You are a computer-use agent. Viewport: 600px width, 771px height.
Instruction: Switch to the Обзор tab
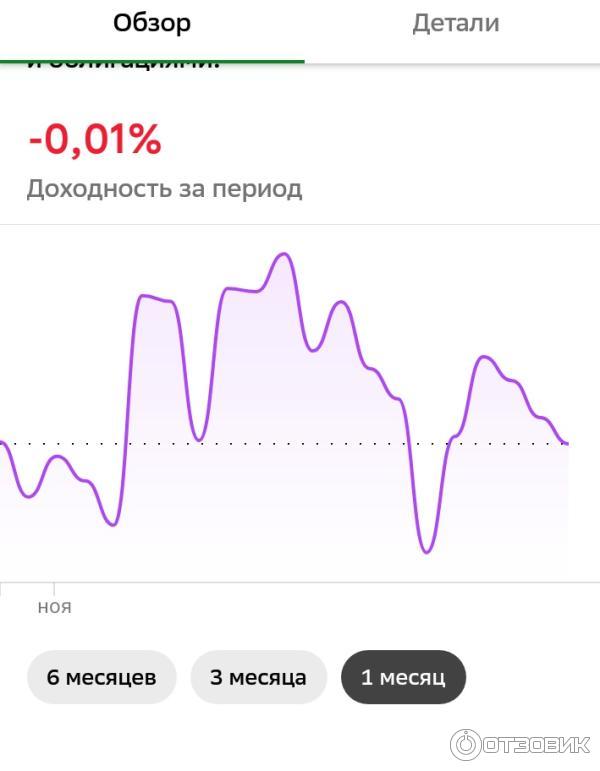coord(152,24)
